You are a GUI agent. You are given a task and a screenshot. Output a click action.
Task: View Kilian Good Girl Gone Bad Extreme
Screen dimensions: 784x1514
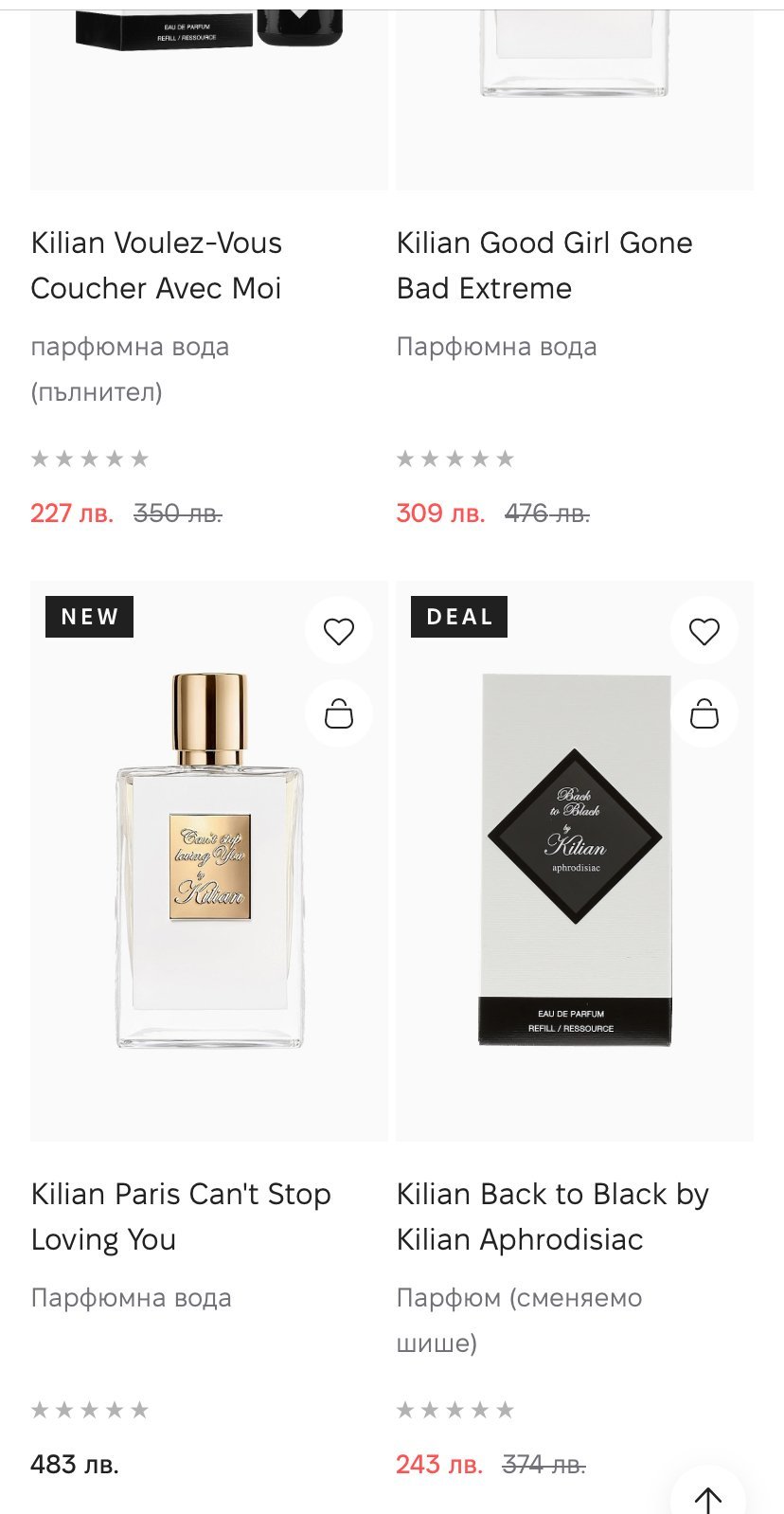[544, 265]
